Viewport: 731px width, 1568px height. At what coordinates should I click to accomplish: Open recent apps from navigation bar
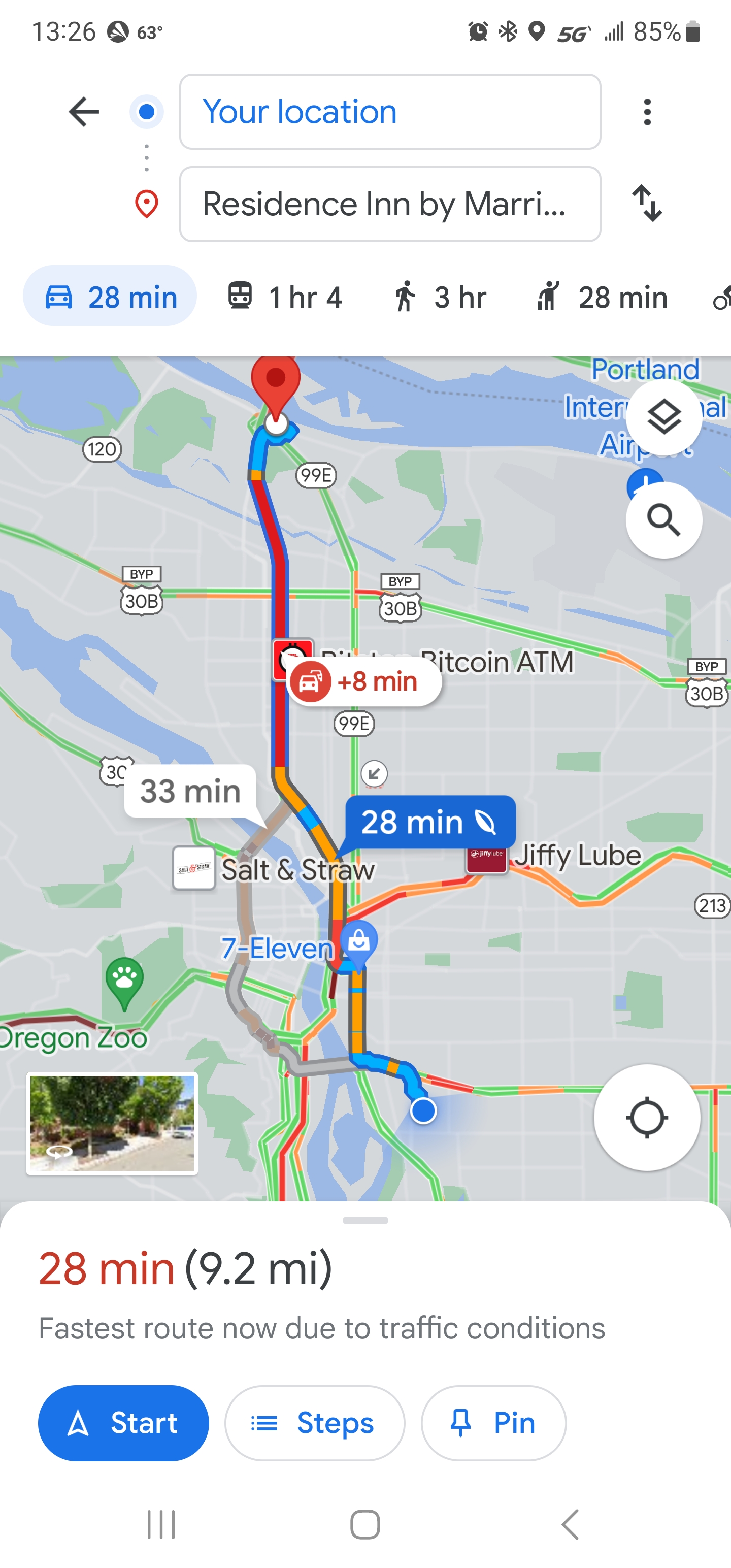[161, 1524]
